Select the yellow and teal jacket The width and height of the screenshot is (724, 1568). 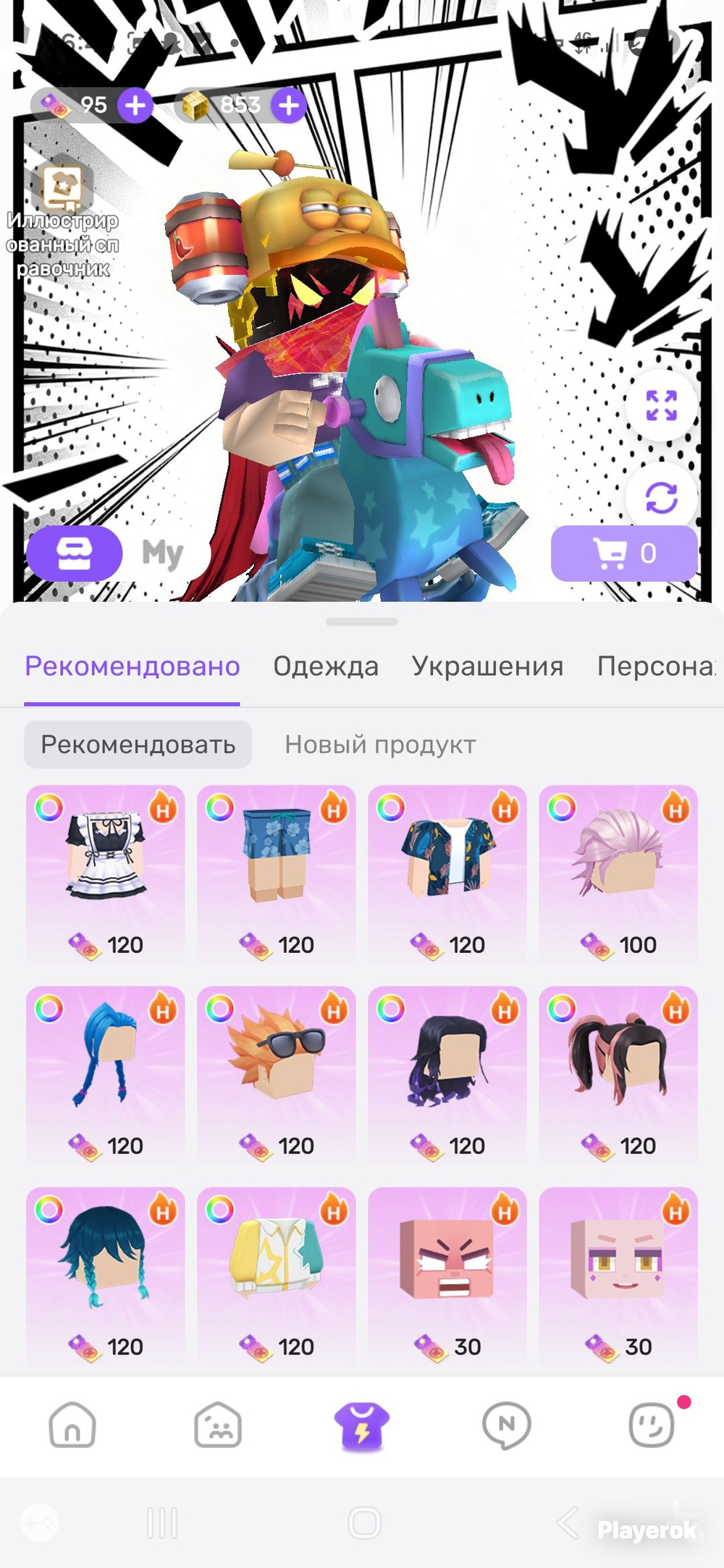click(277, 1276)
